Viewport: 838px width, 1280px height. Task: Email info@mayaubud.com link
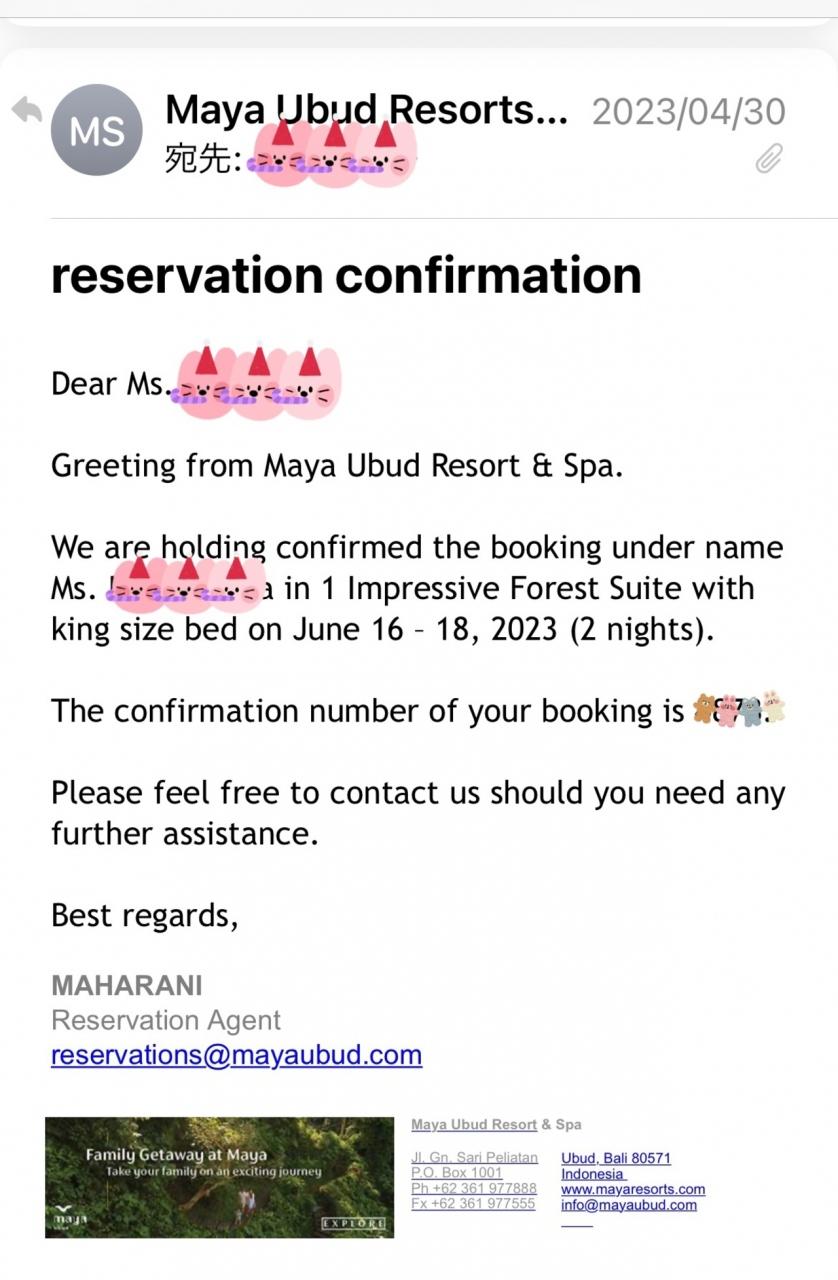tap(629, 1205)
